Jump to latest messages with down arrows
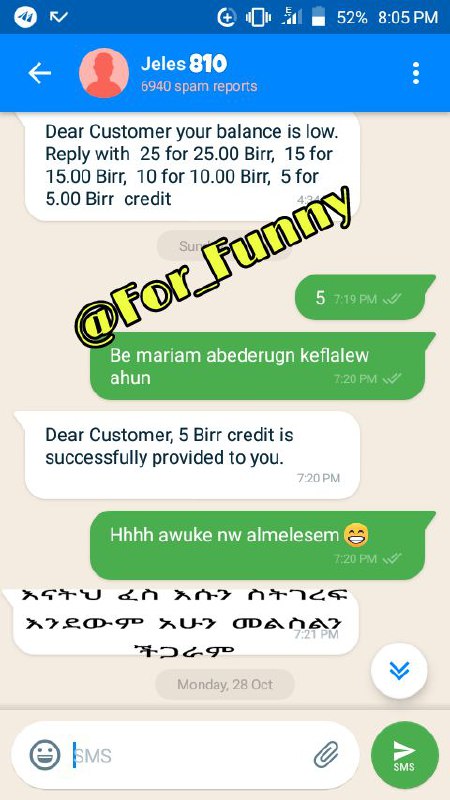 coord(399,671)
